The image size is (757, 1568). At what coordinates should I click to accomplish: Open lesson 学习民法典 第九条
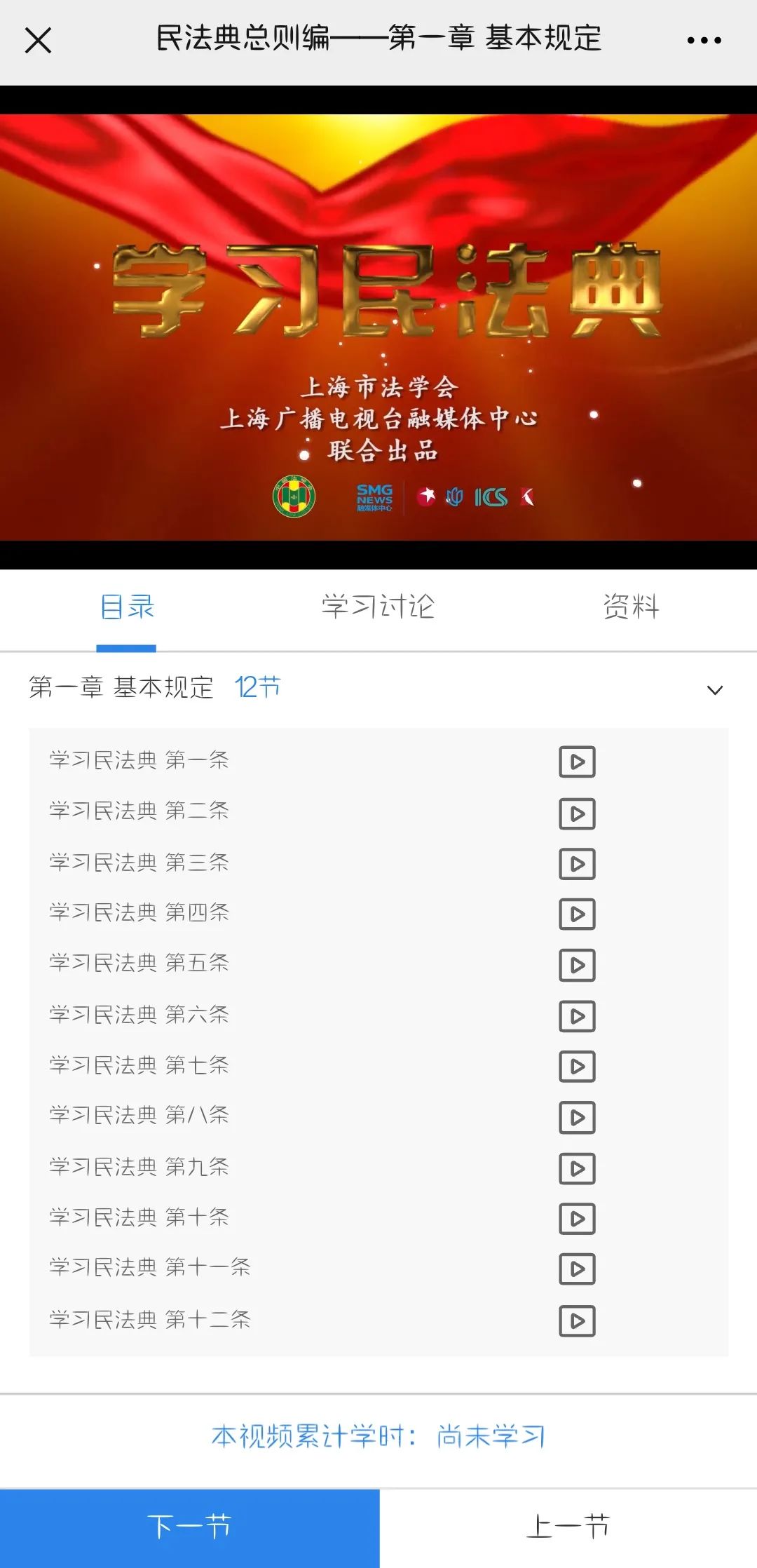coord(139,1167)
